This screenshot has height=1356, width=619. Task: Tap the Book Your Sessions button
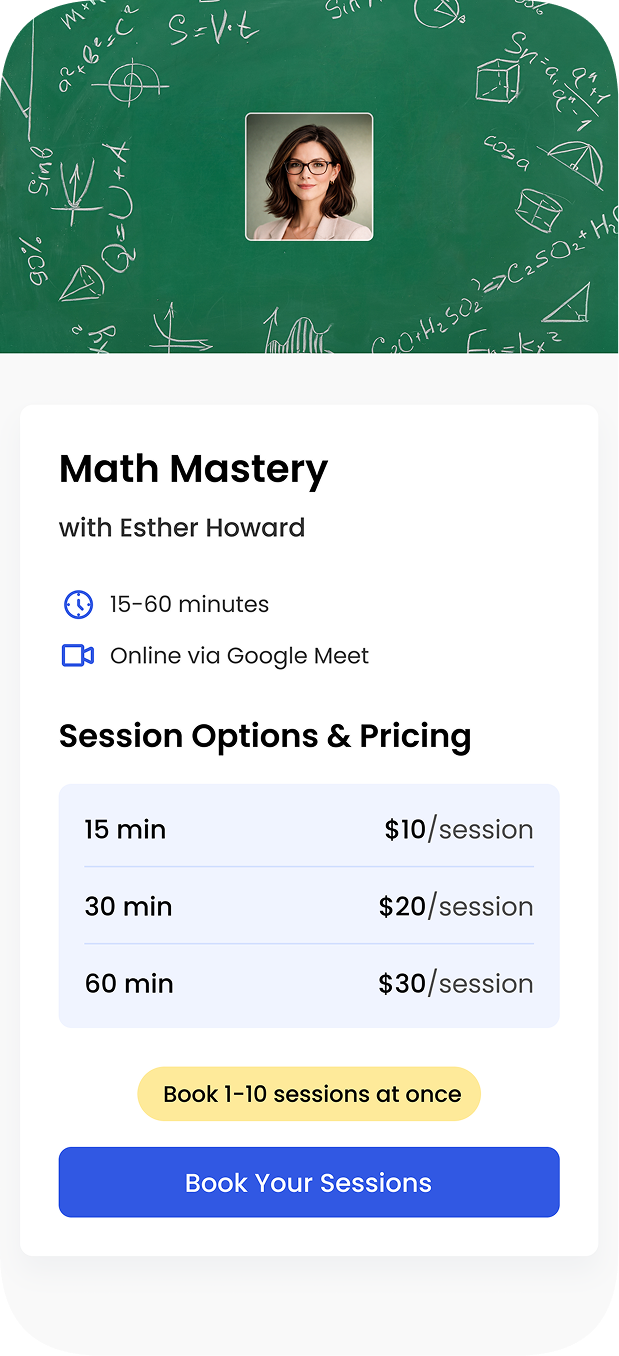click(x=308, y=1182)
